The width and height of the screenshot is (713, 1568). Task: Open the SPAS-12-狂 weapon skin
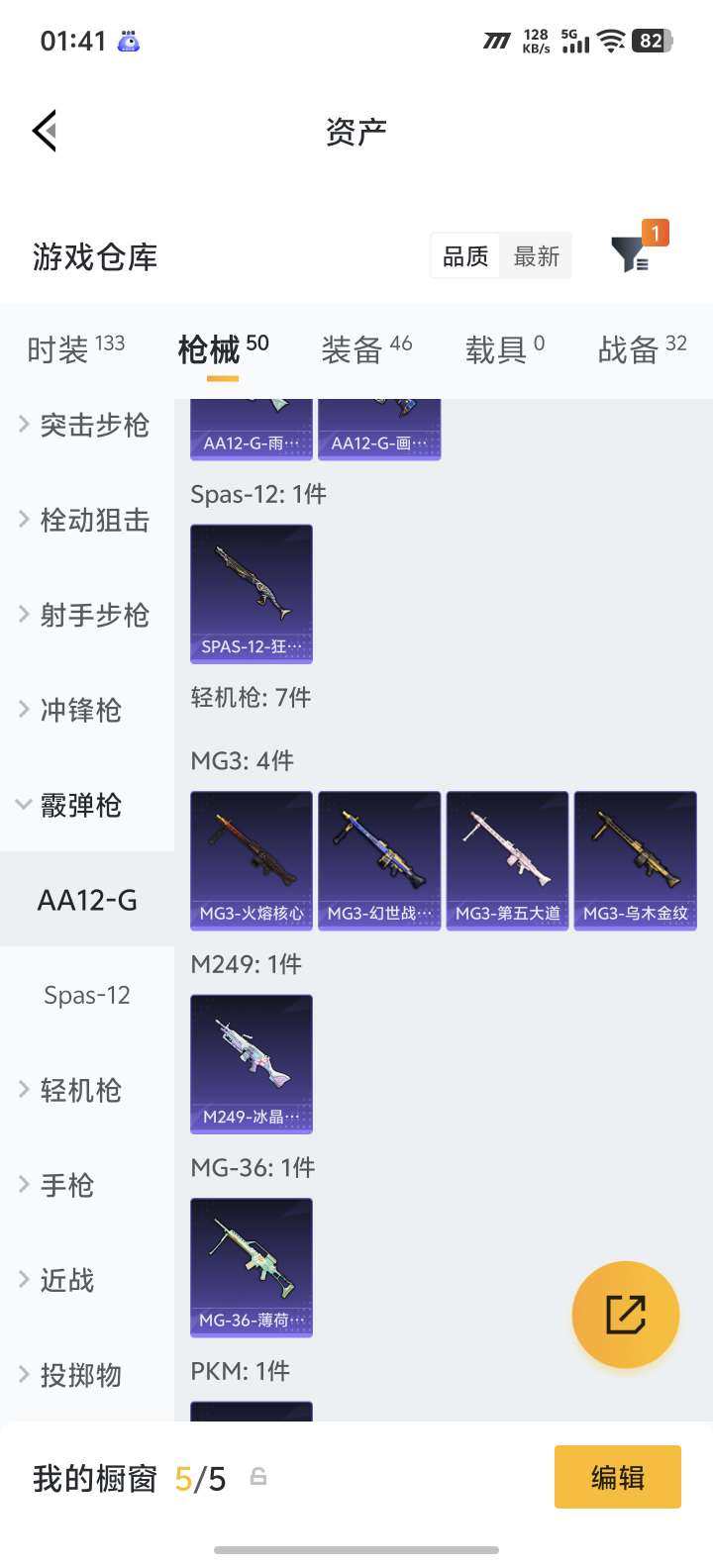[251, 594]
